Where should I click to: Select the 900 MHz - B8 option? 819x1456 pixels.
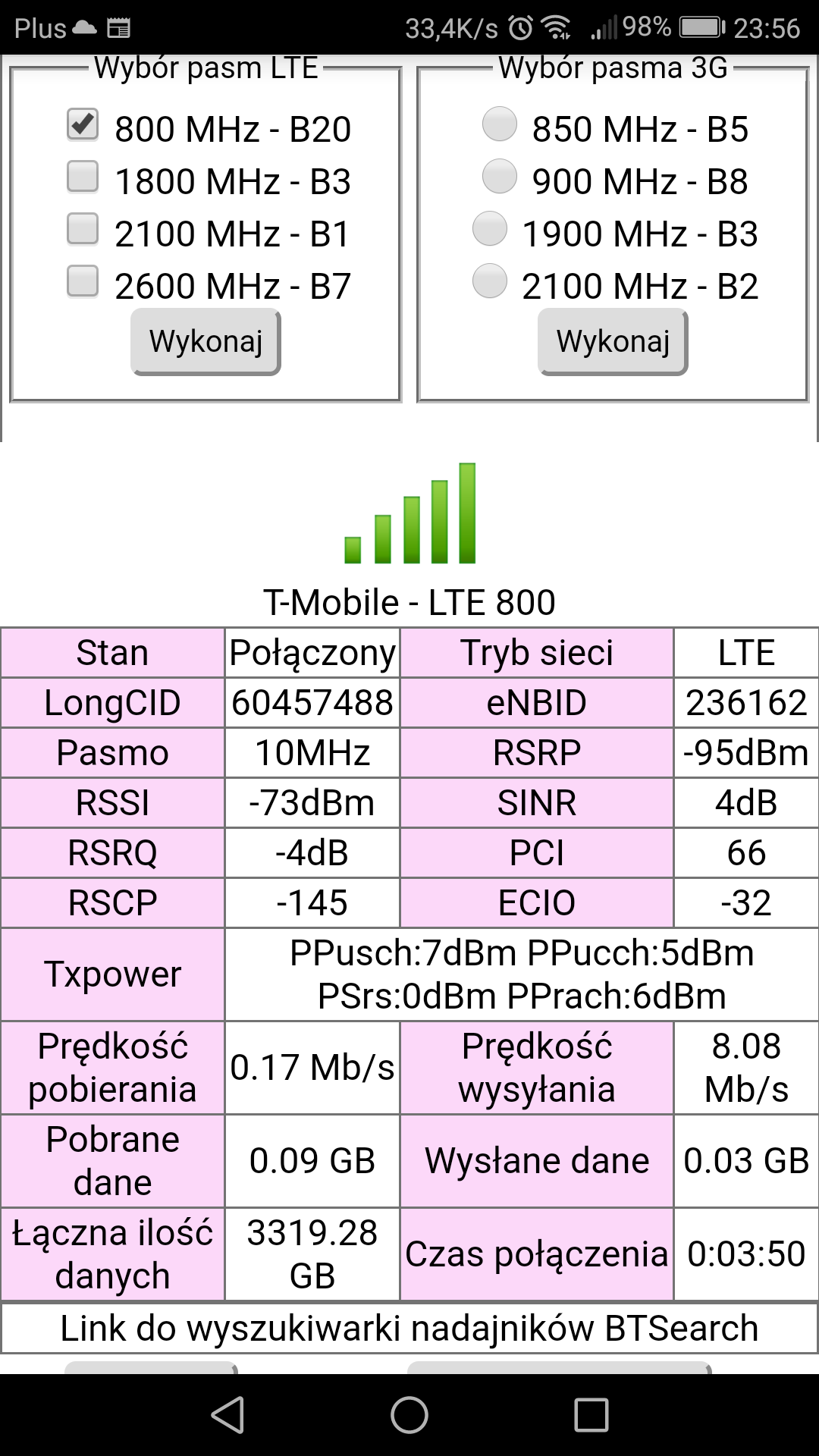coord(499,179)
